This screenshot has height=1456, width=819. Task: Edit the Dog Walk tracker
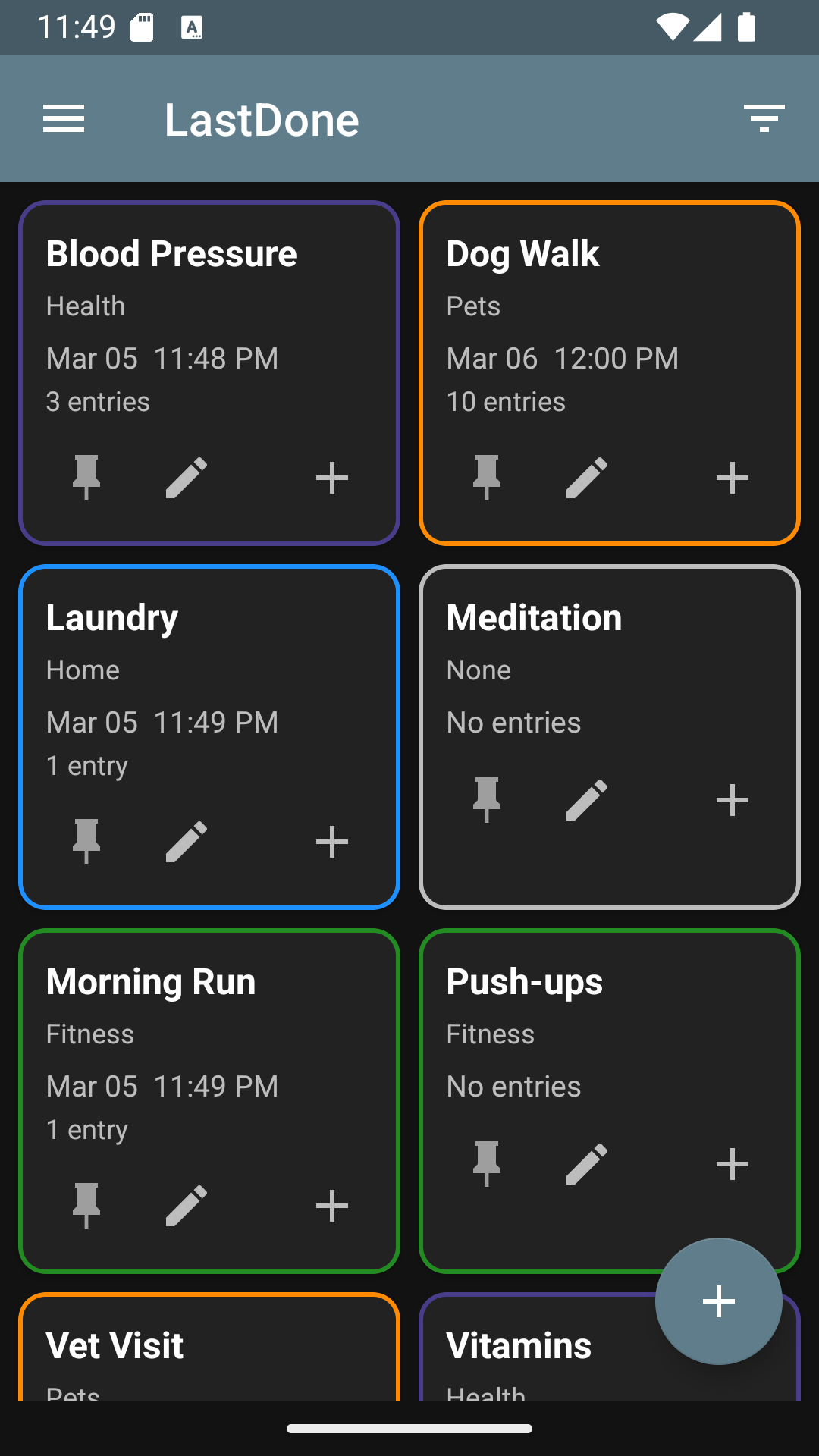tap(585, 477)
